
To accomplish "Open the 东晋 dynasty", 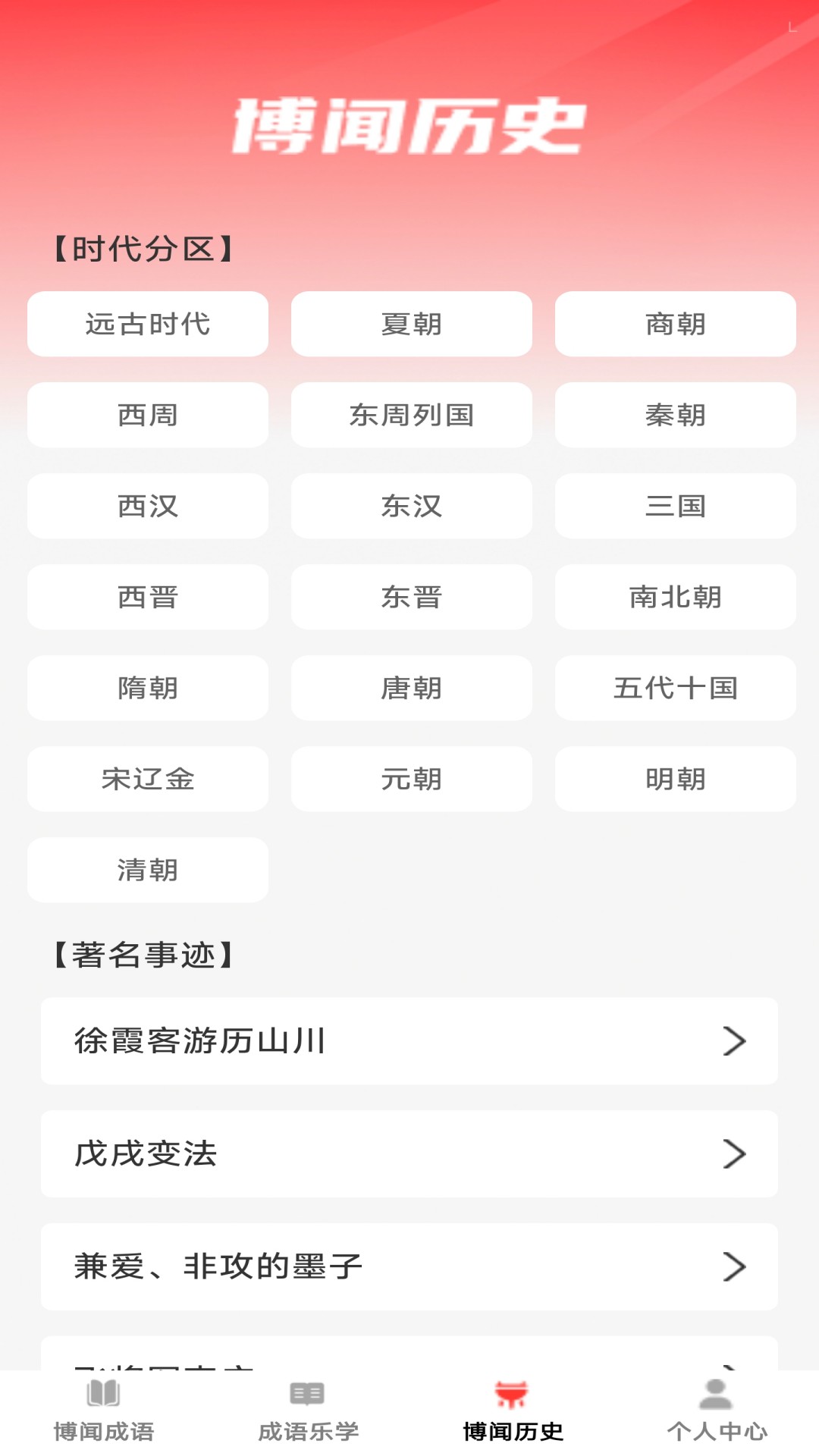I will tap(412, 597).
